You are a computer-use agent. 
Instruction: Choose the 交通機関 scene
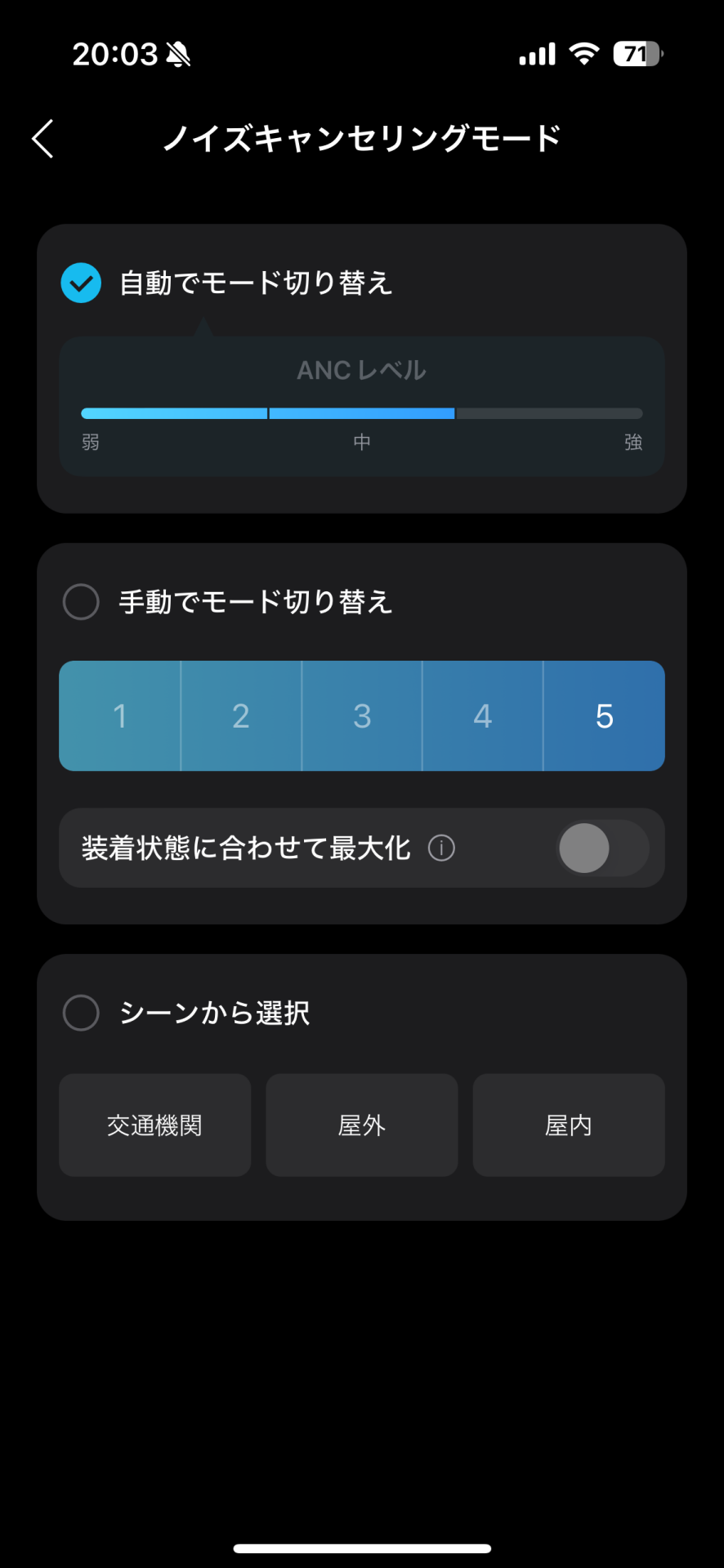click(x=154, y=1125)
